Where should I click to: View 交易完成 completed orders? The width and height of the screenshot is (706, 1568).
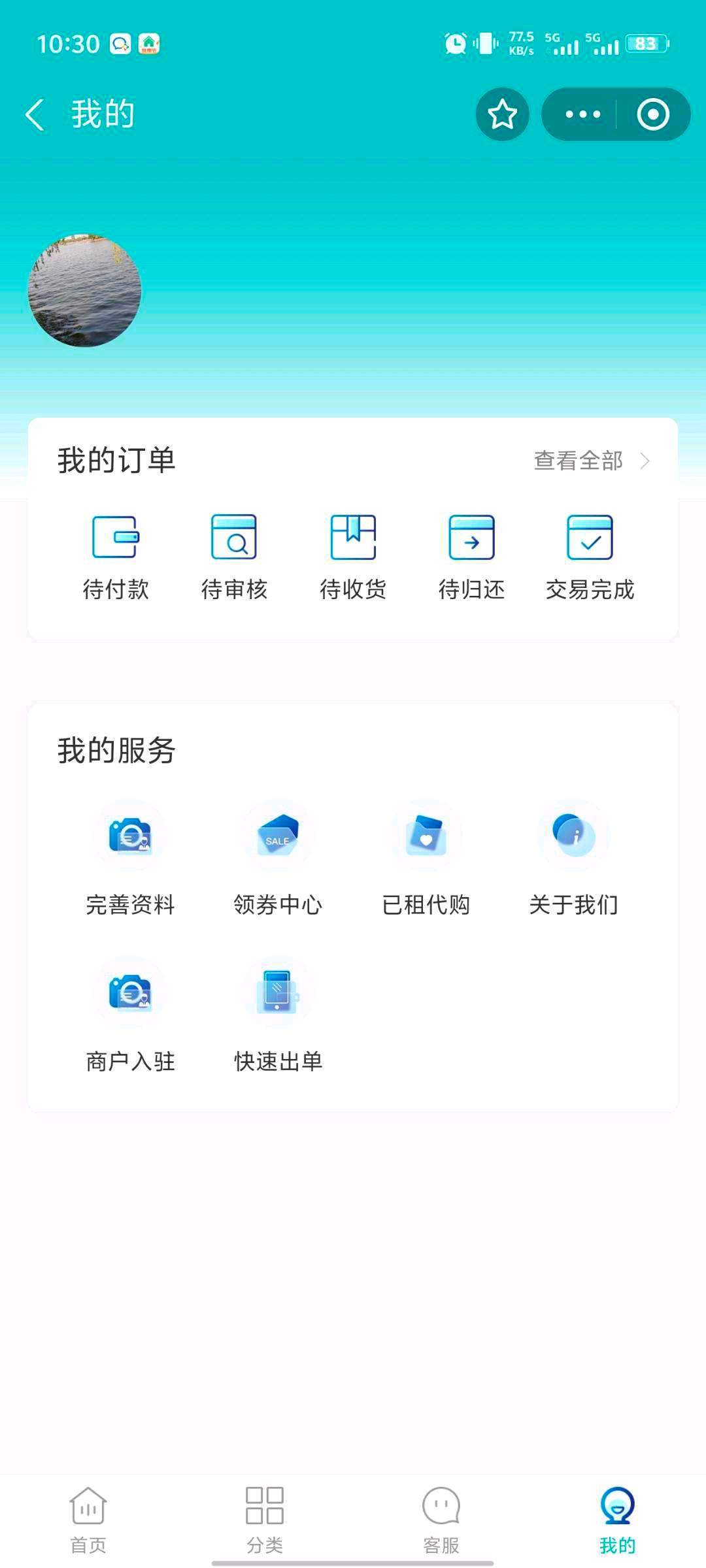click(590, 555)
